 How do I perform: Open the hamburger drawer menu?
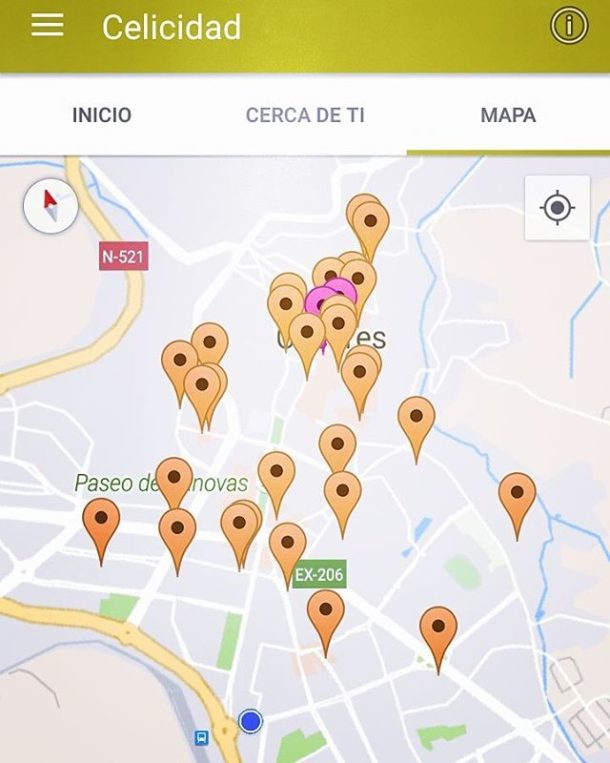(47, 26)
